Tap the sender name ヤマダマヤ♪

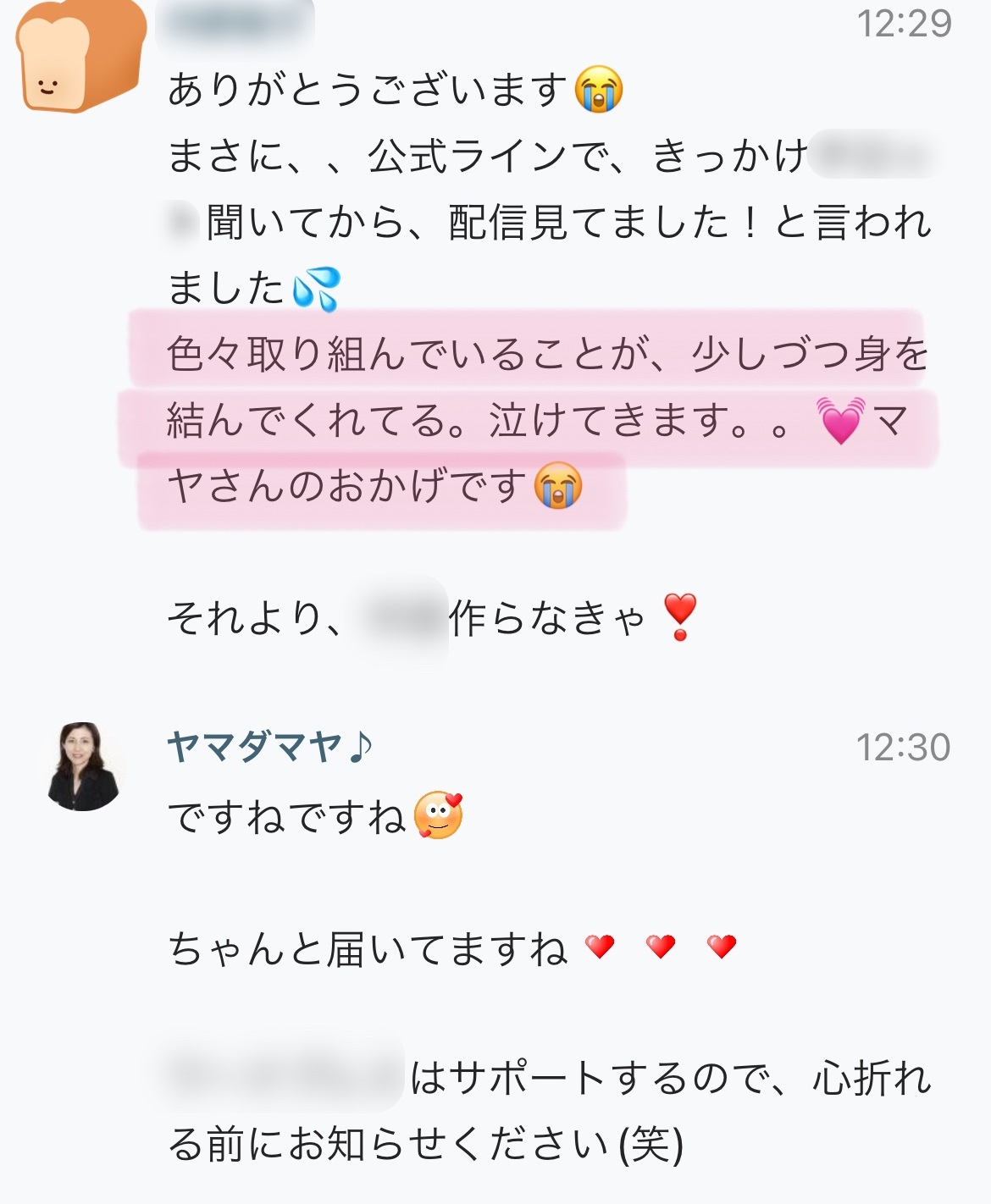click(x=269, y=747)
